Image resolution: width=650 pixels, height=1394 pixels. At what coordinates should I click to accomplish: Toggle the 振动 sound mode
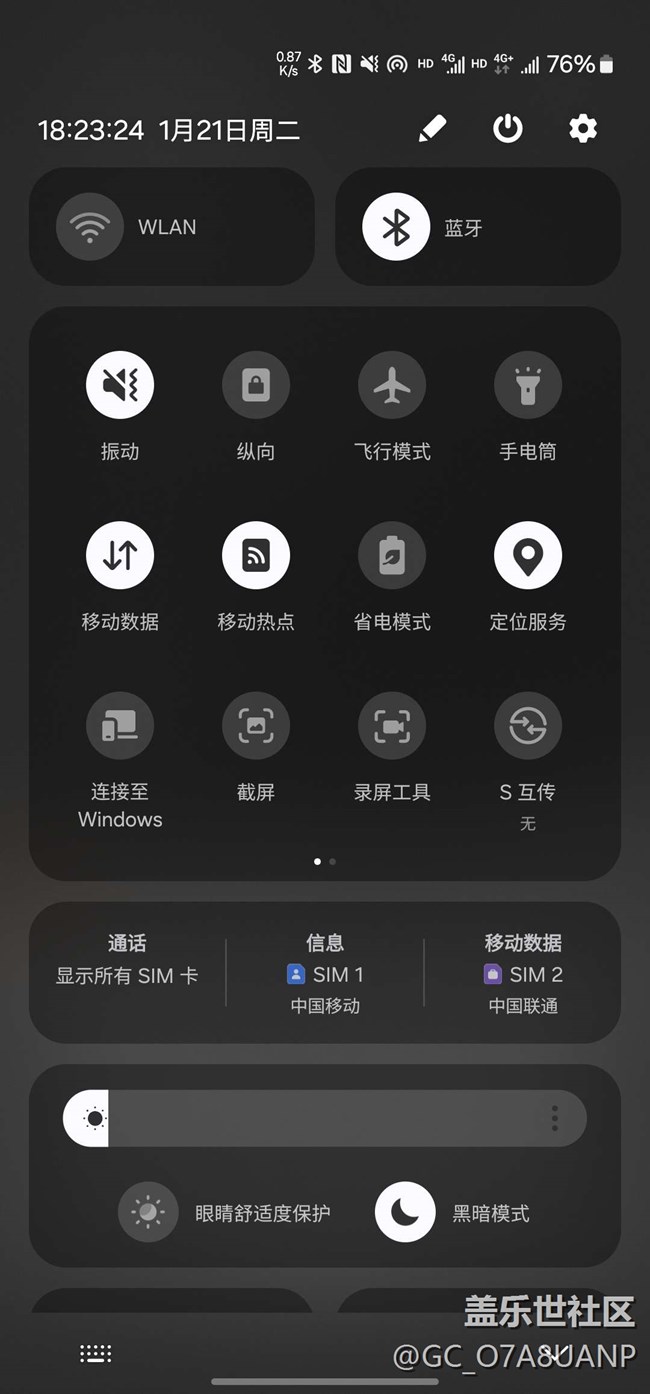point(120,385)
